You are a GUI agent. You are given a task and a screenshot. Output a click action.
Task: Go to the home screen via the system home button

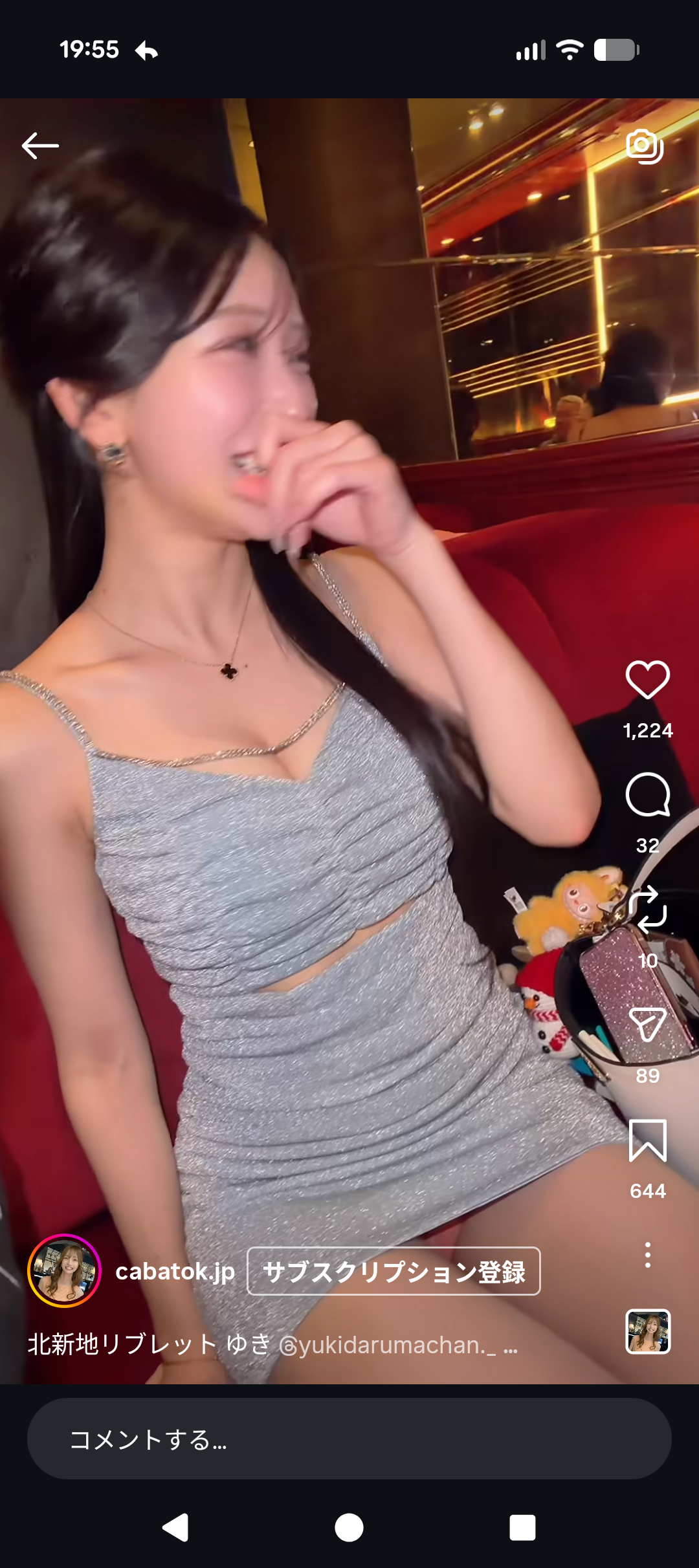349,1528
